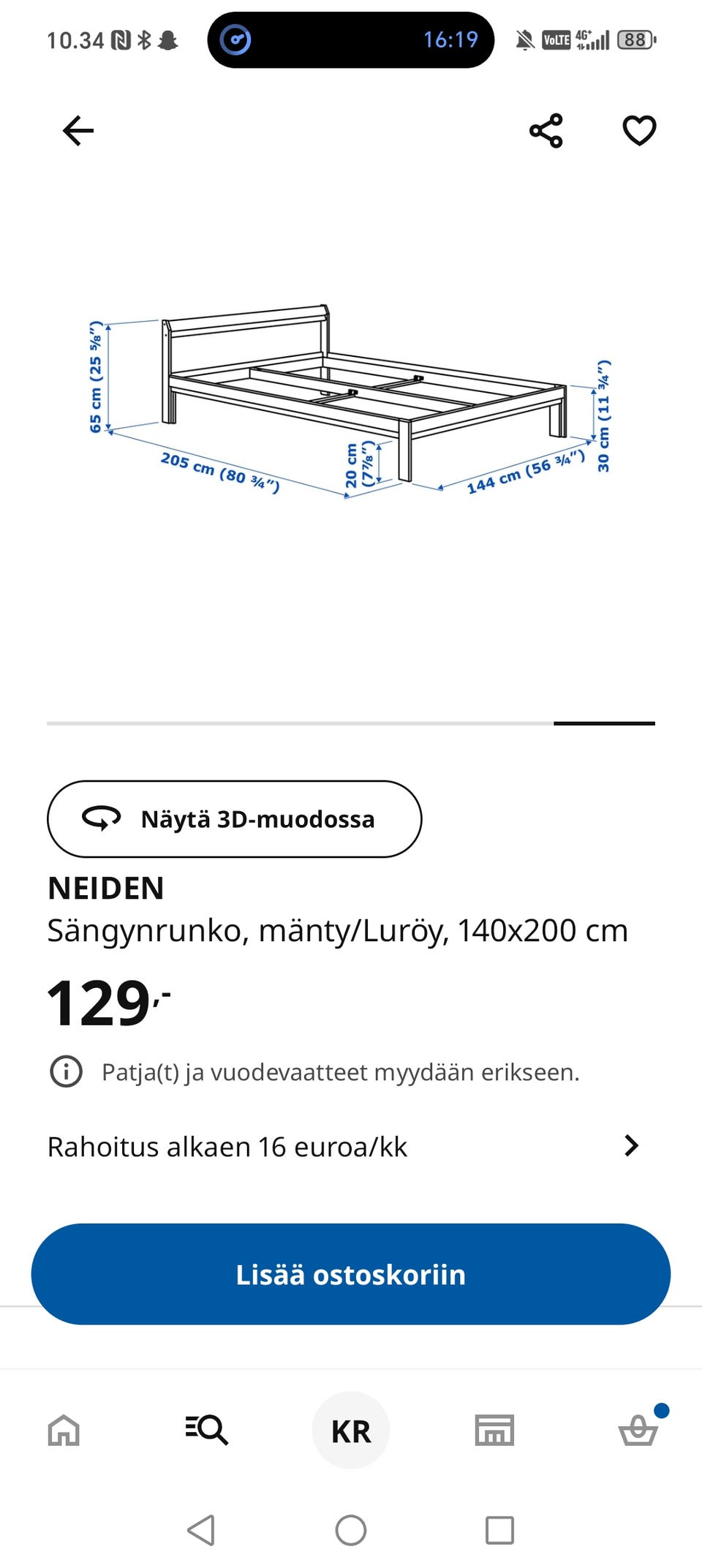Tap the info icon about mattresses
Viewport: 702px width, 1568px height.
click(66, 1072)
